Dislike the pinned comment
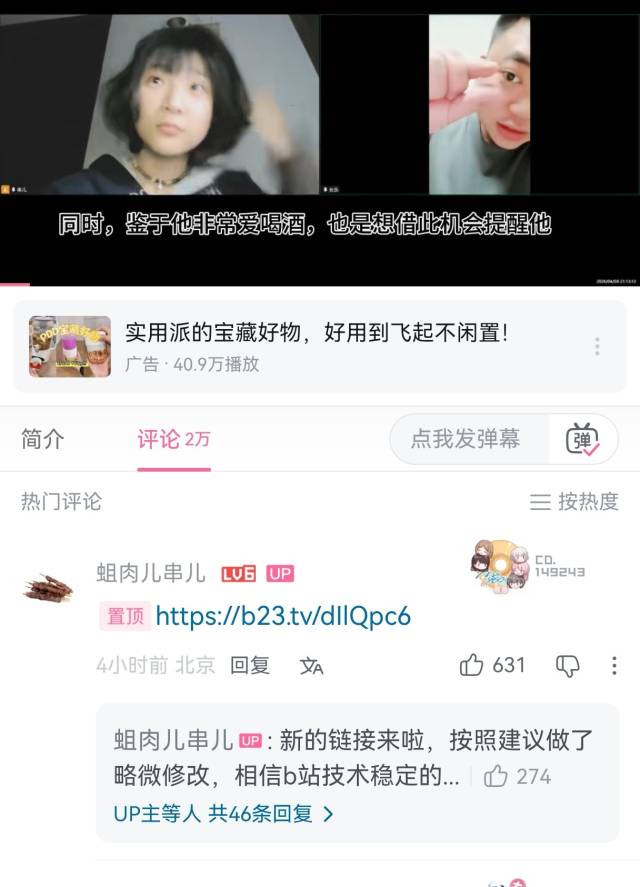This screenshot has height=887, width=640. [x=567, y=665]
